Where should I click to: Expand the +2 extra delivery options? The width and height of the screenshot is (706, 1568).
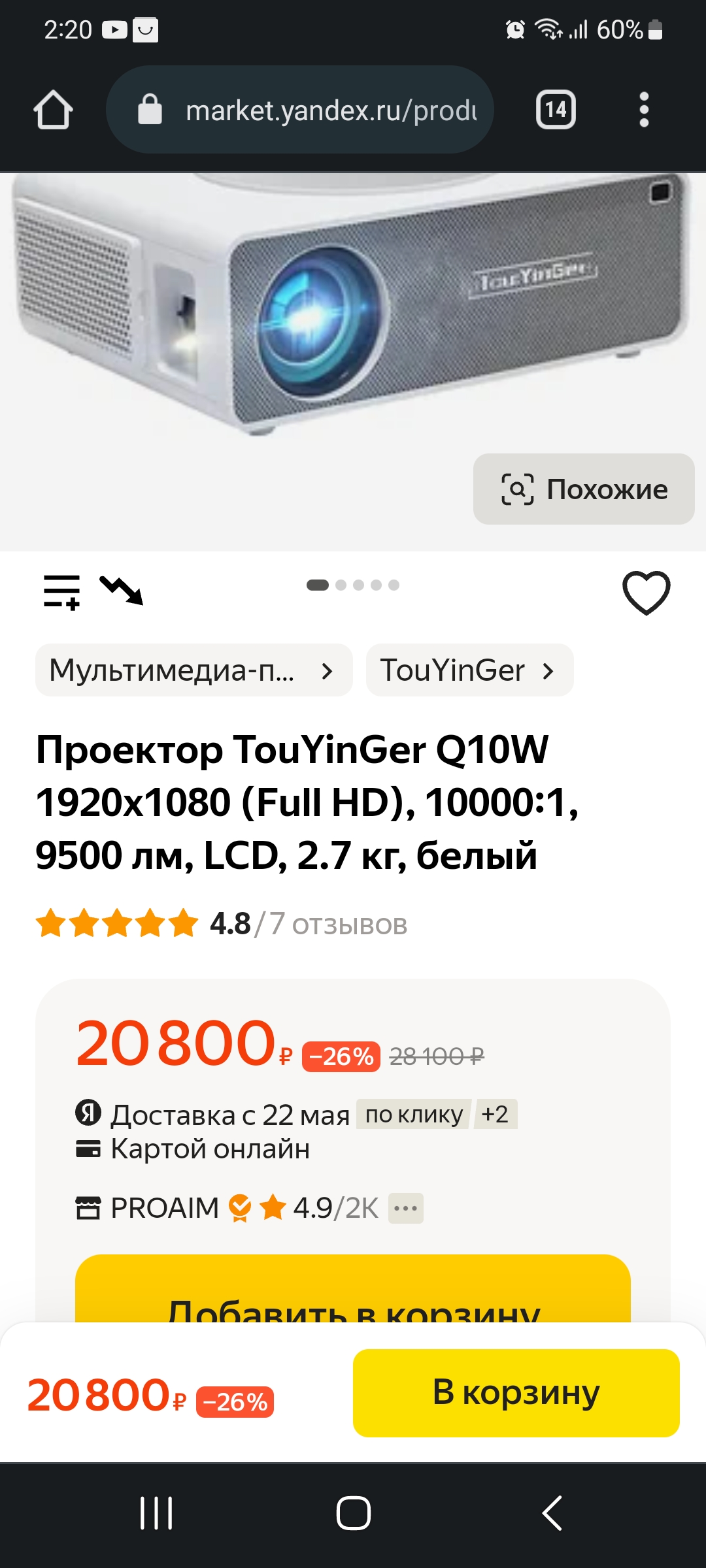coord(496,1115)
